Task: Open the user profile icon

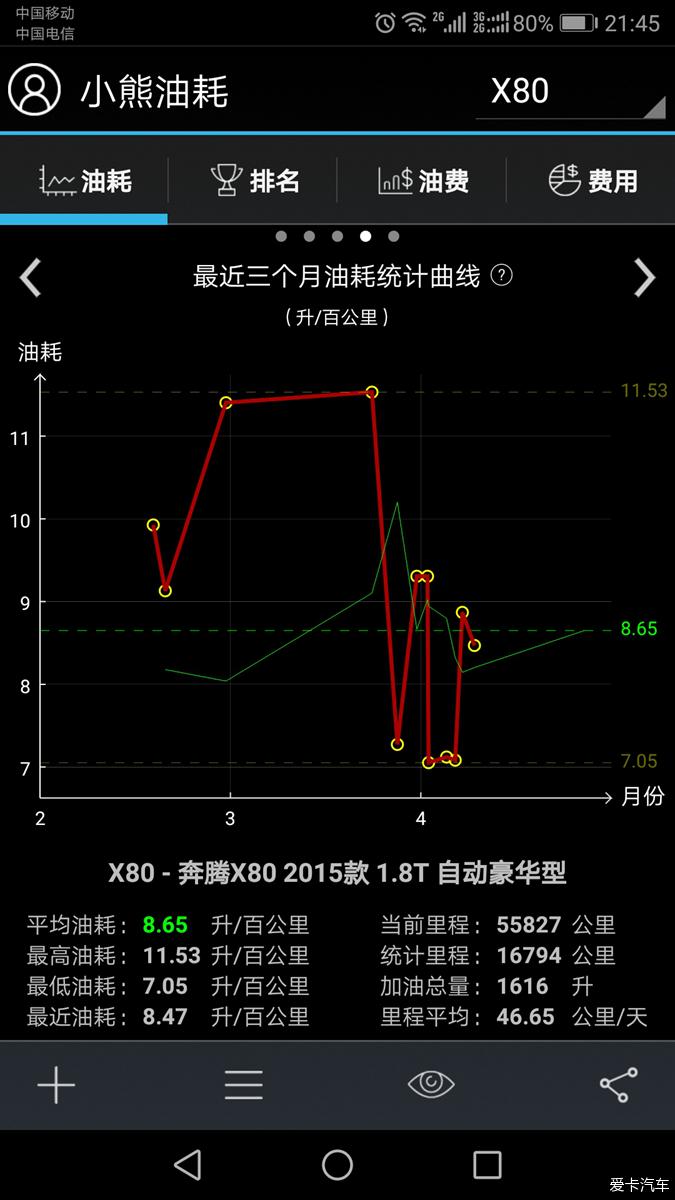Action: [35, 91]
